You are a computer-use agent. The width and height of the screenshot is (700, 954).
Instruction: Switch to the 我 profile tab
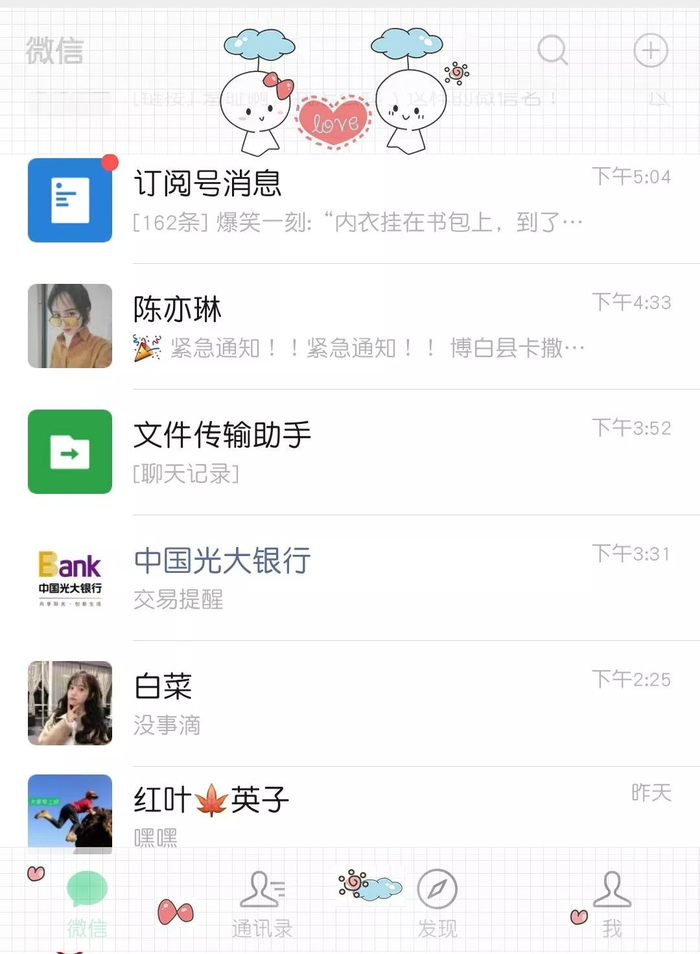pyautogui.click(x=612, y=903)
